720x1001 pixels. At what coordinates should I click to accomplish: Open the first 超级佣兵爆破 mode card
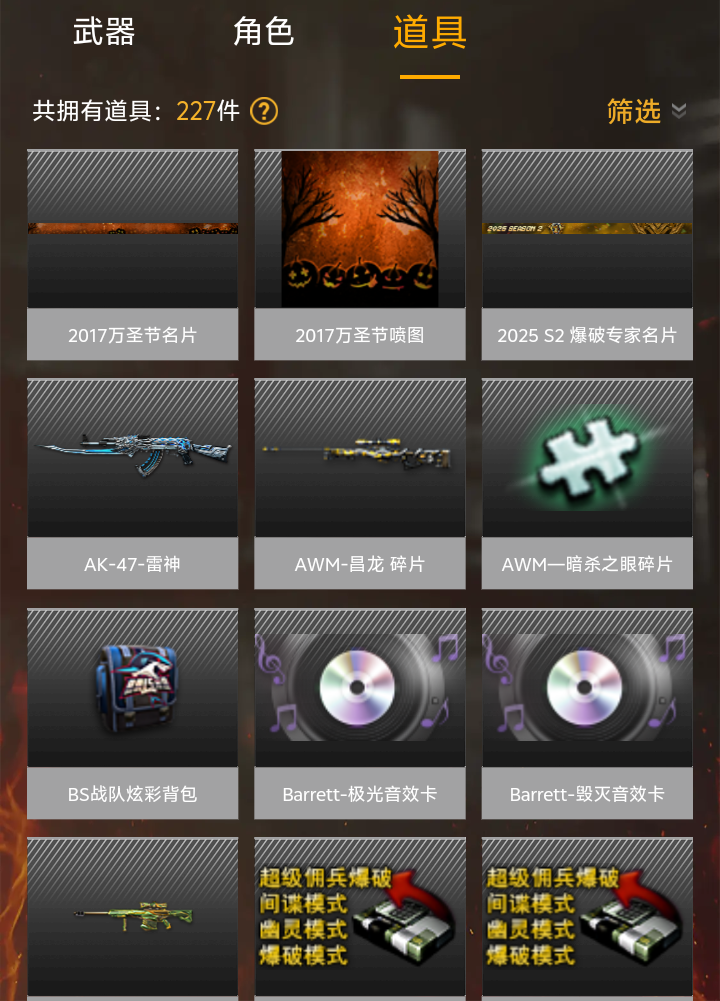coord(359,915)
